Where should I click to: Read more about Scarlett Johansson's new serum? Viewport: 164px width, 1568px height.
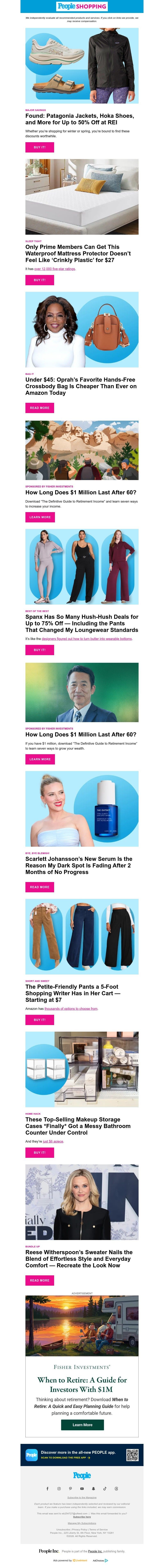[40, 887]
